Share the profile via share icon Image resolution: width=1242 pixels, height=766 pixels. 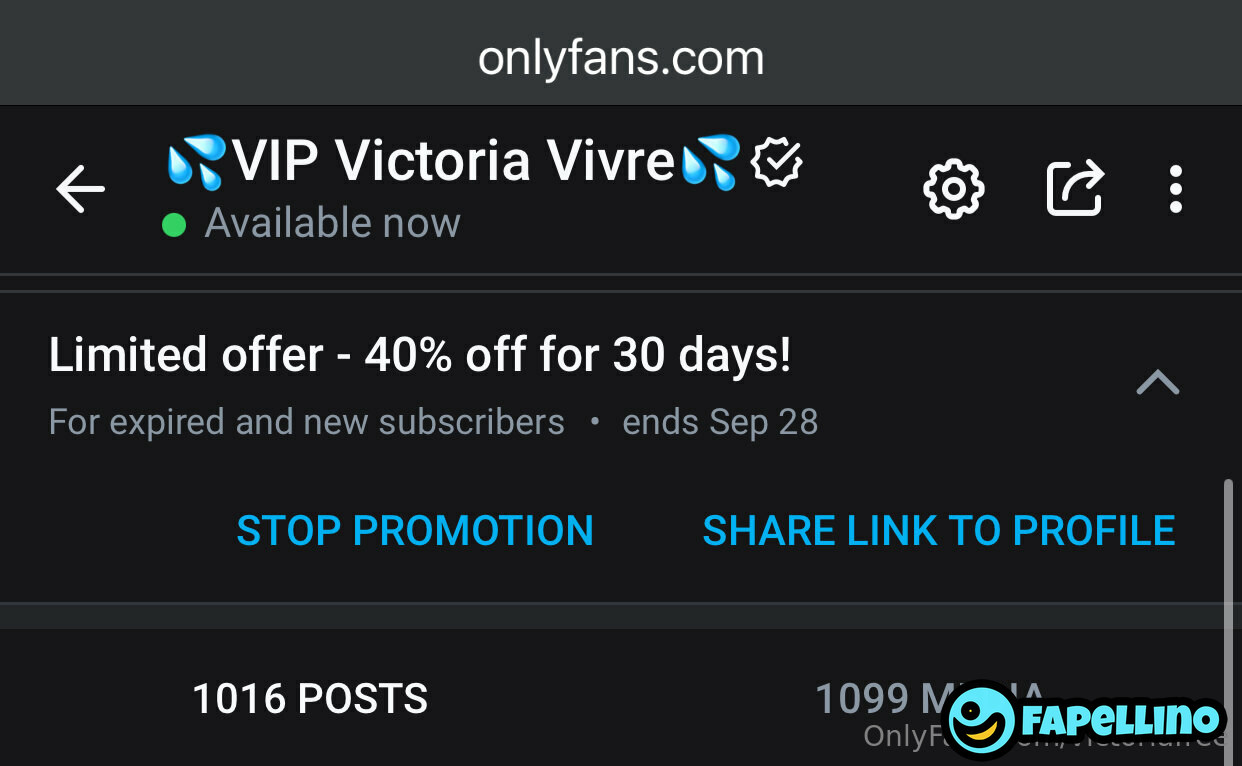click(1075, 188)
